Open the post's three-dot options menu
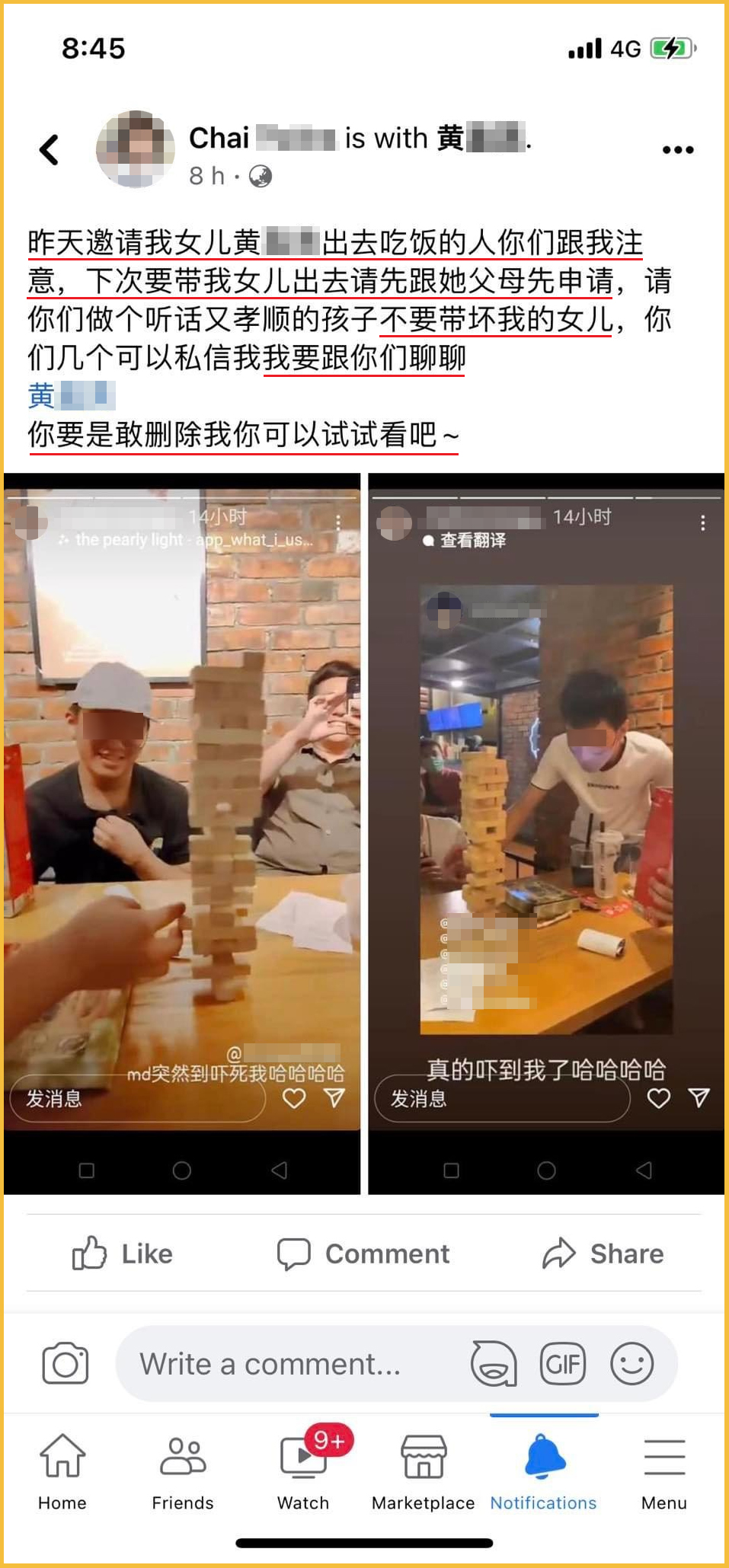This screenshot has height=1568, width=729. [x=677, y=150]
